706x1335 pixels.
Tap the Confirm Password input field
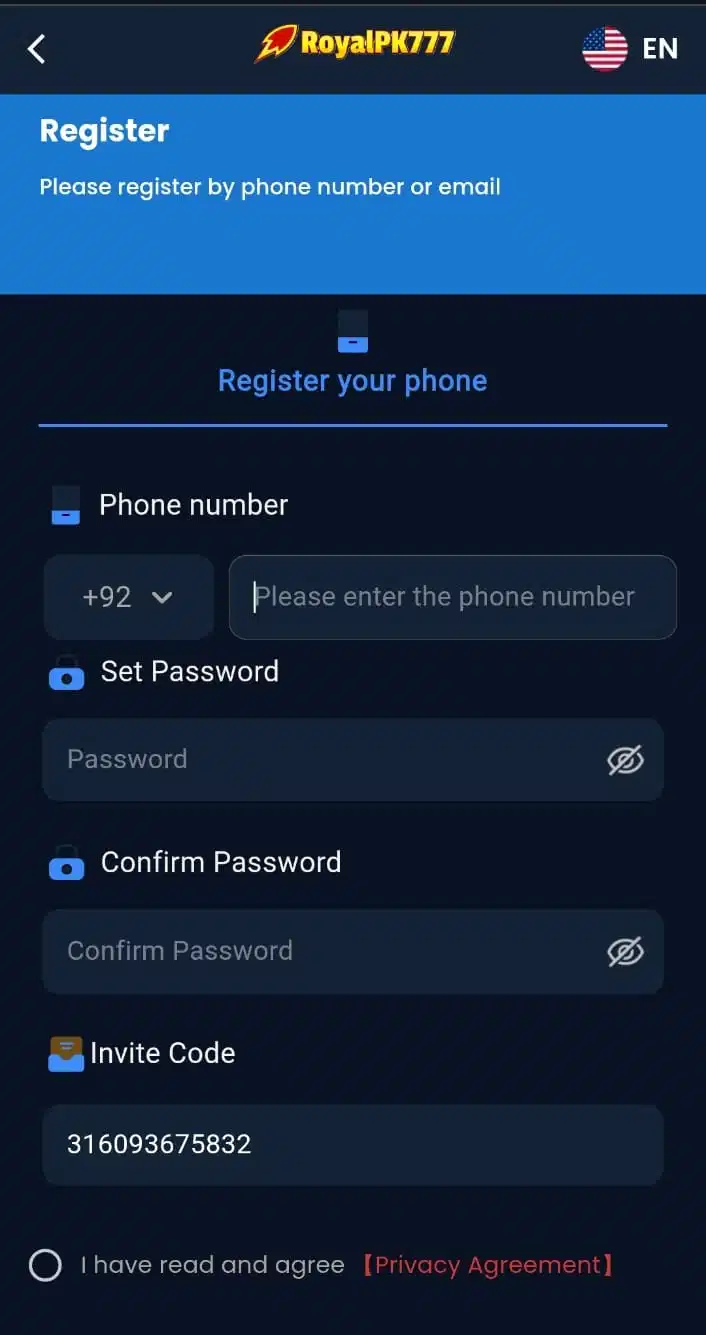click(x=320, y=951)
